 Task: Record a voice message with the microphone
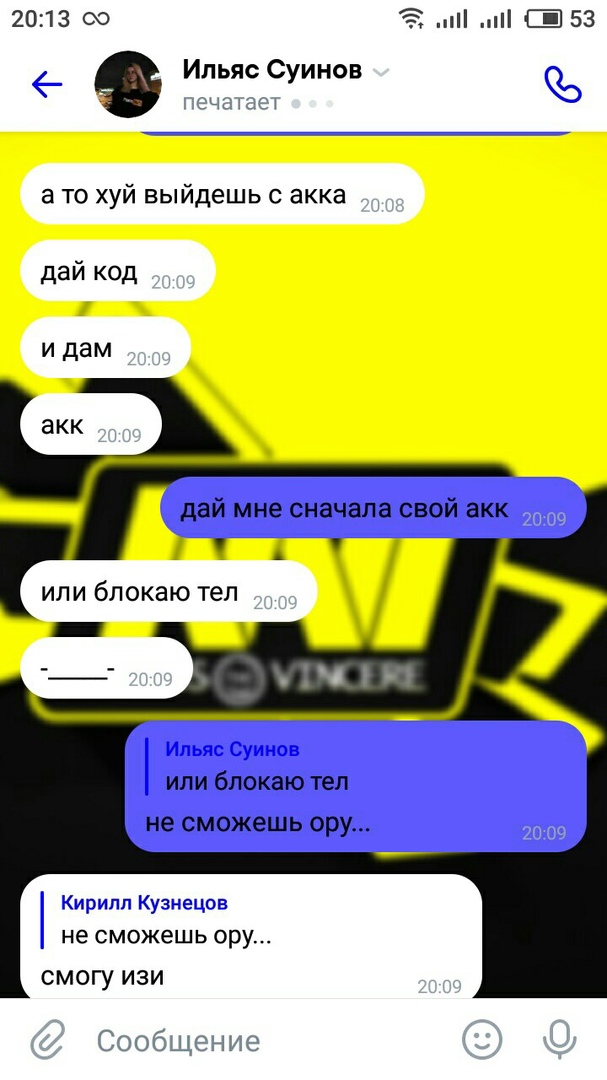[x=558, y=1040]
